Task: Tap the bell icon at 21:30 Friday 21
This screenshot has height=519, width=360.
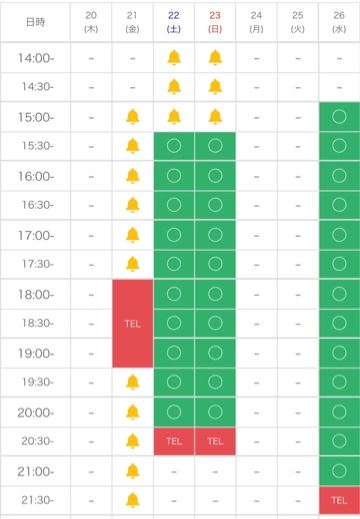Action: 133,500
